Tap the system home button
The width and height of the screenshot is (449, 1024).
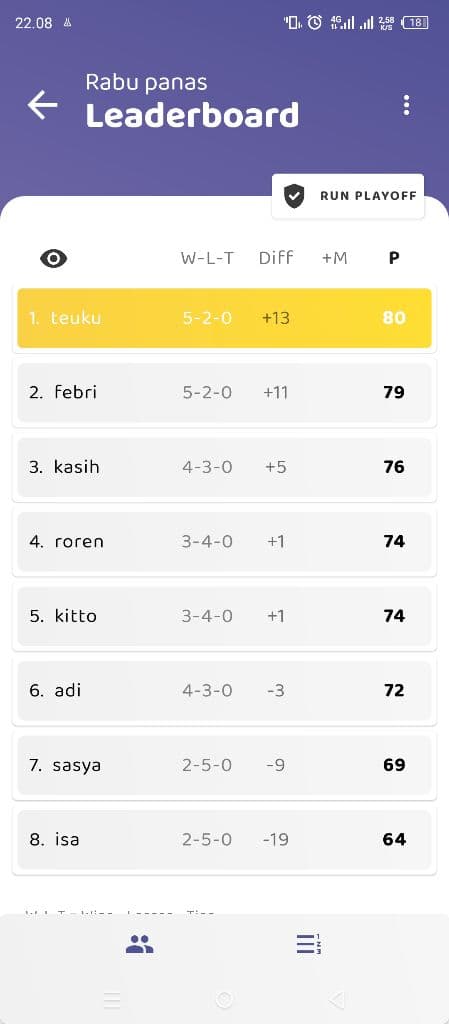224,999
